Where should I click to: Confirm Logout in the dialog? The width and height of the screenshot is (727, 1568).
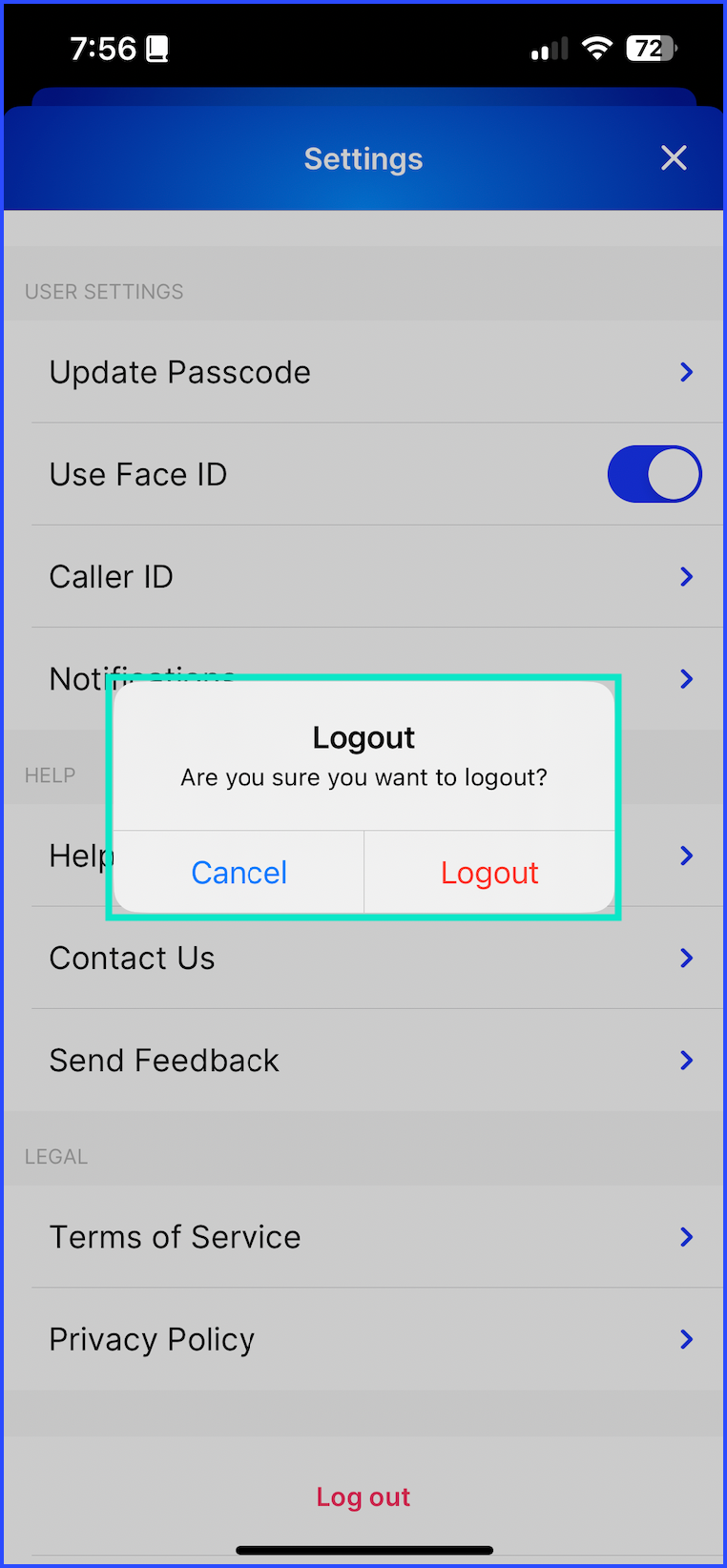(x=489, y=872)
